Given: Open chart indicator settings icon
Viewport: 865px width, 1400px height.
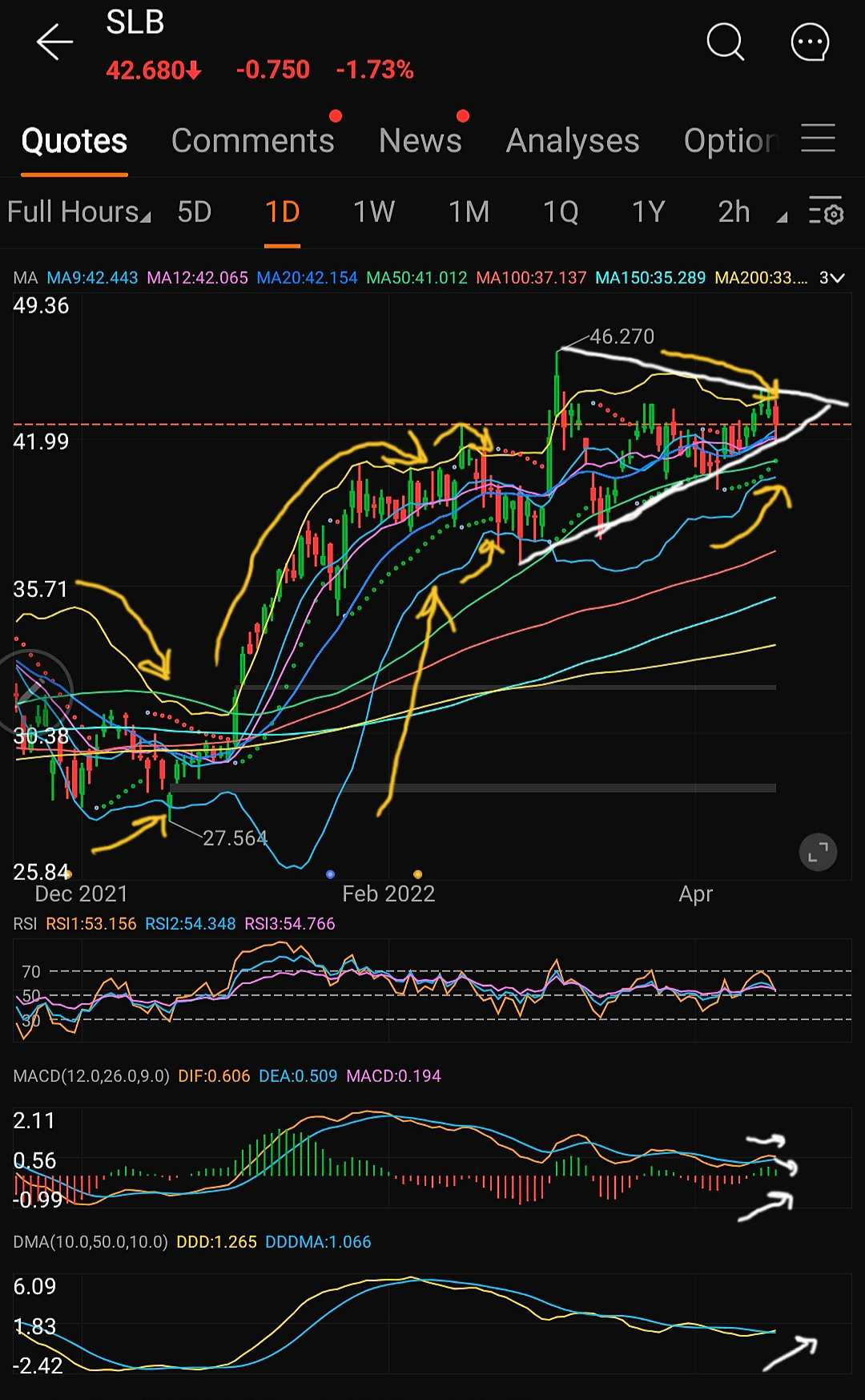Looking at the screenshot, I should [x=826, y=211].
